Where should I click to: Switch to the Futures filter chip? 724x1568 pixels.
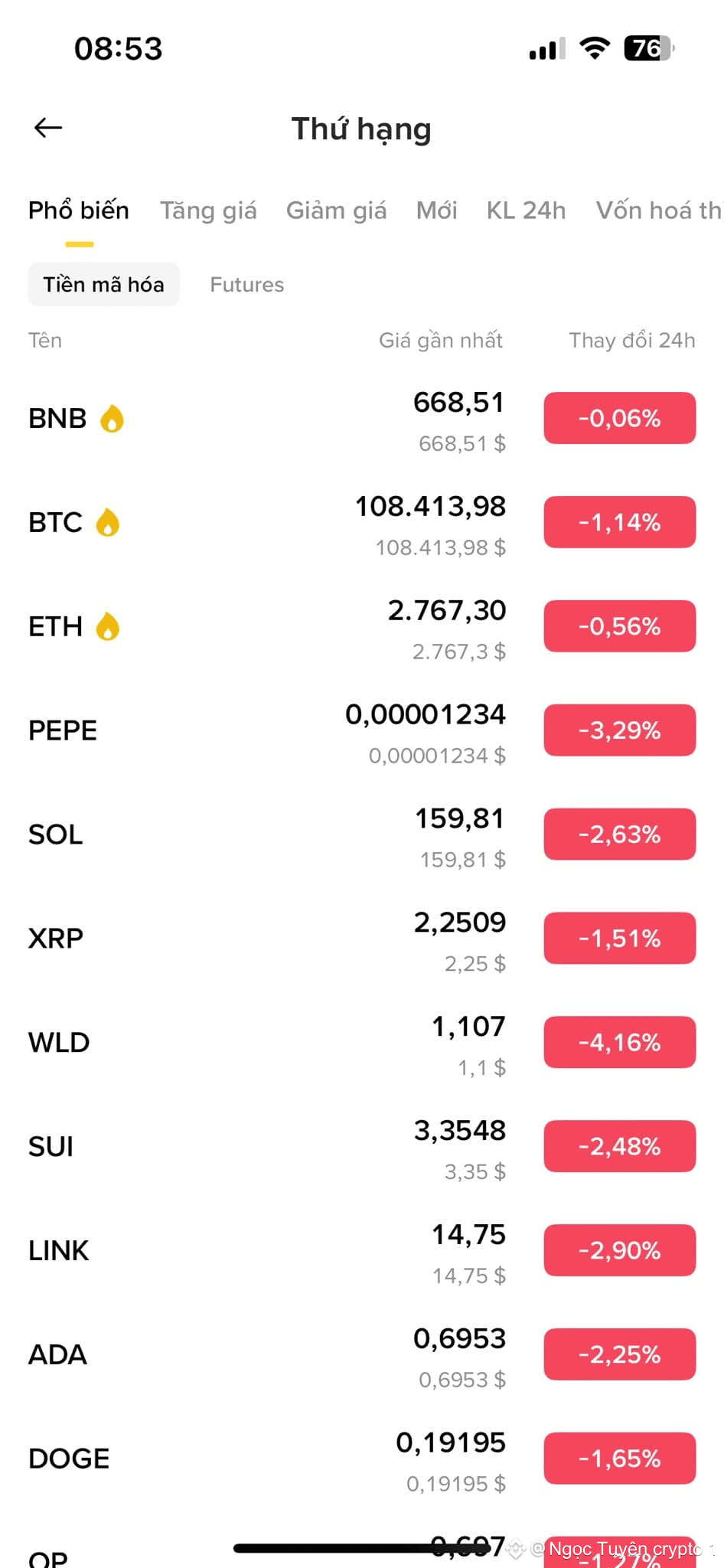[x=246, y=284]
